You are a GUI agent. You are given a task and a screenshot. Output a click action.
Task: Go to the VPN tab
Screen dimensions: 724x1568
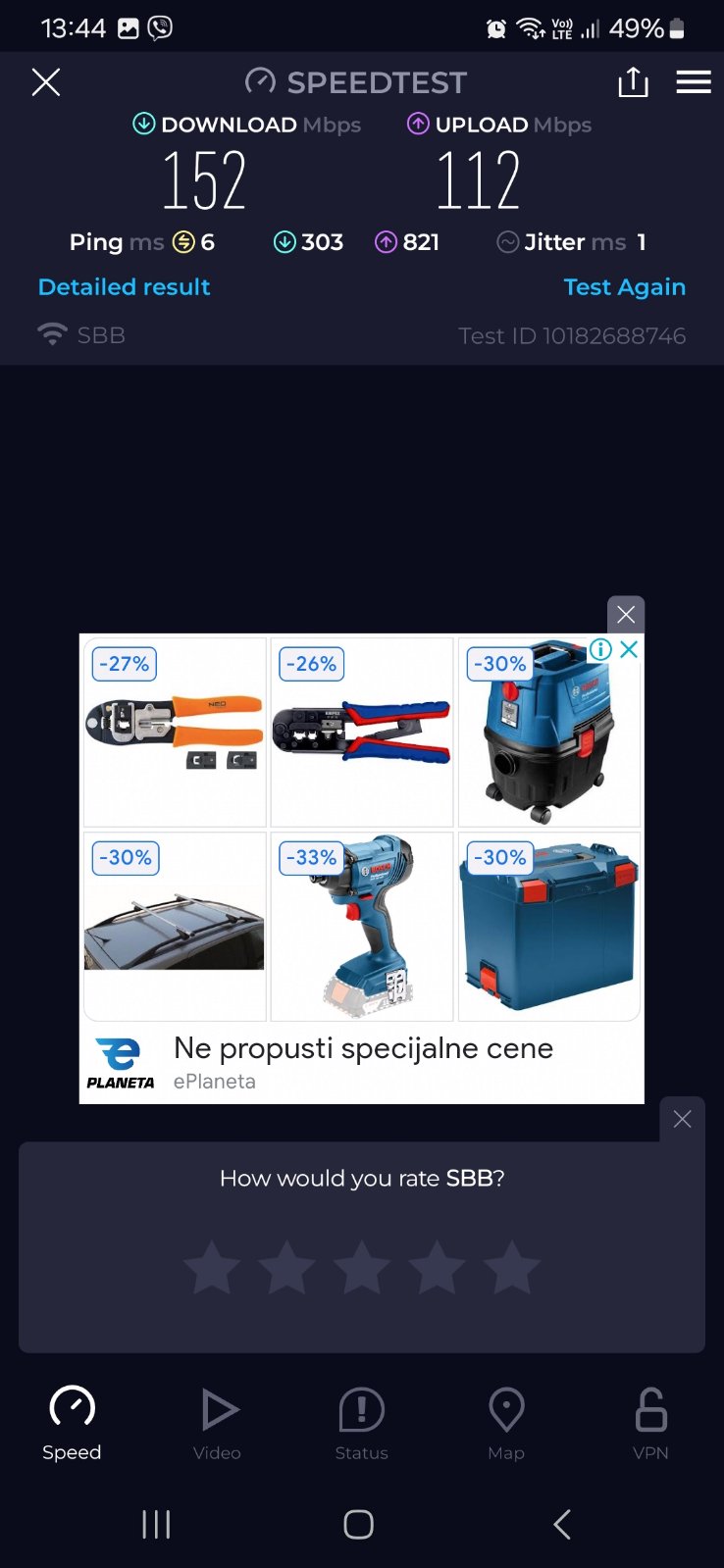(650, 1423)
